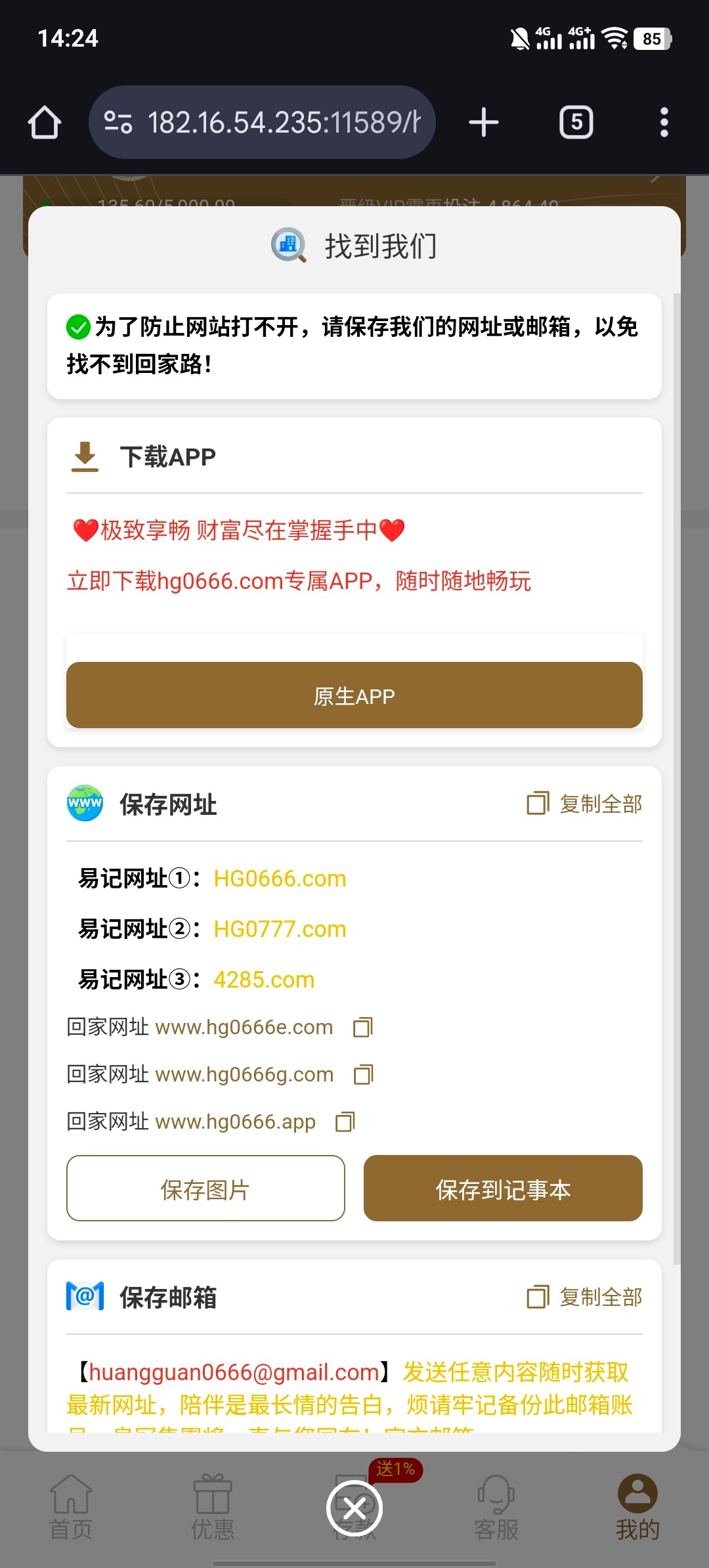Download the 原生APP

(x=354, y=695)
